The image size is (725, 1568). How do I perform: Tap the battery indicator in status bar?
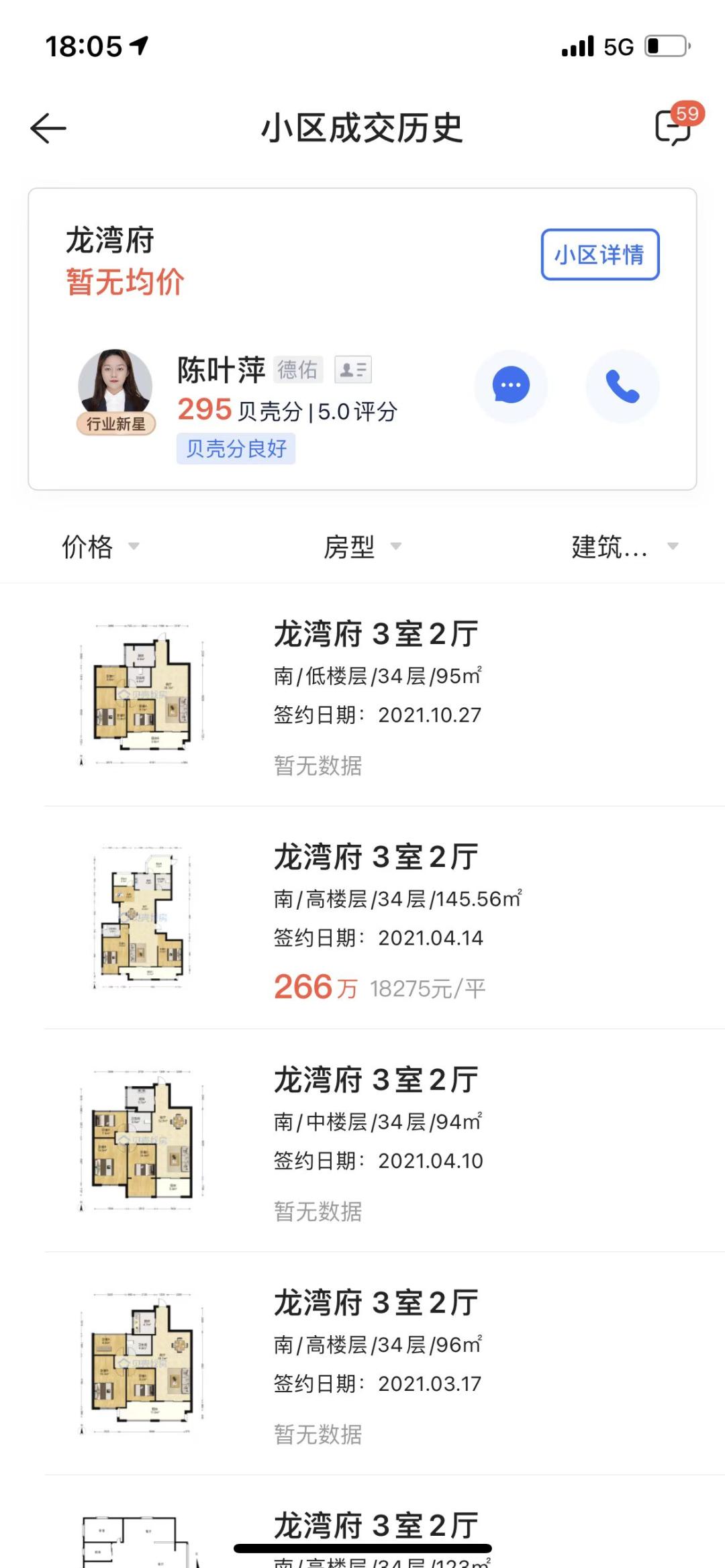tap(665, 45)
